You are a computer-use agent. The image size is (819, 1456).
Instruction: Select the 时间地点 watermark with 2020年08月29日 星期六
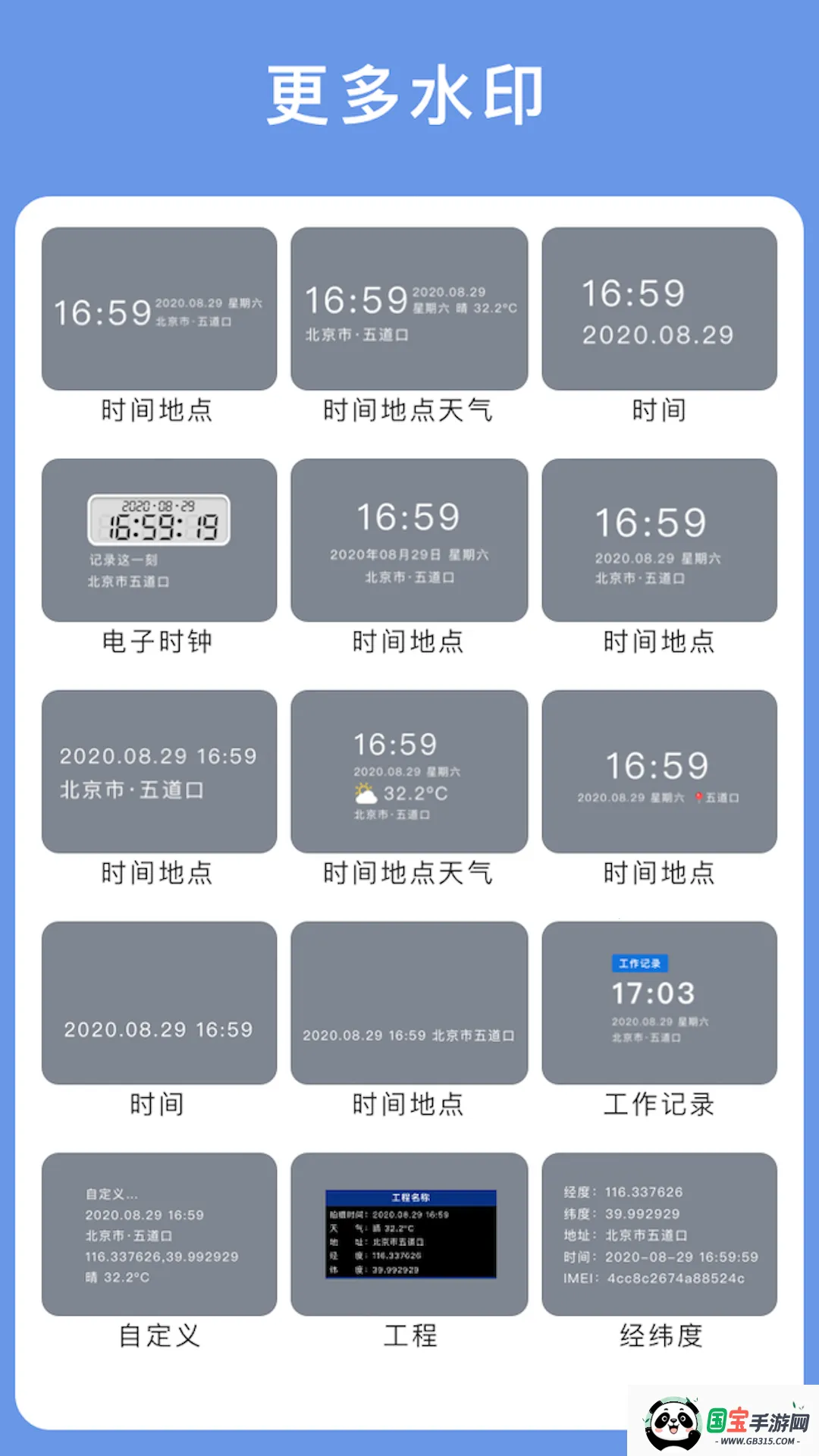(x=409, y=538)
